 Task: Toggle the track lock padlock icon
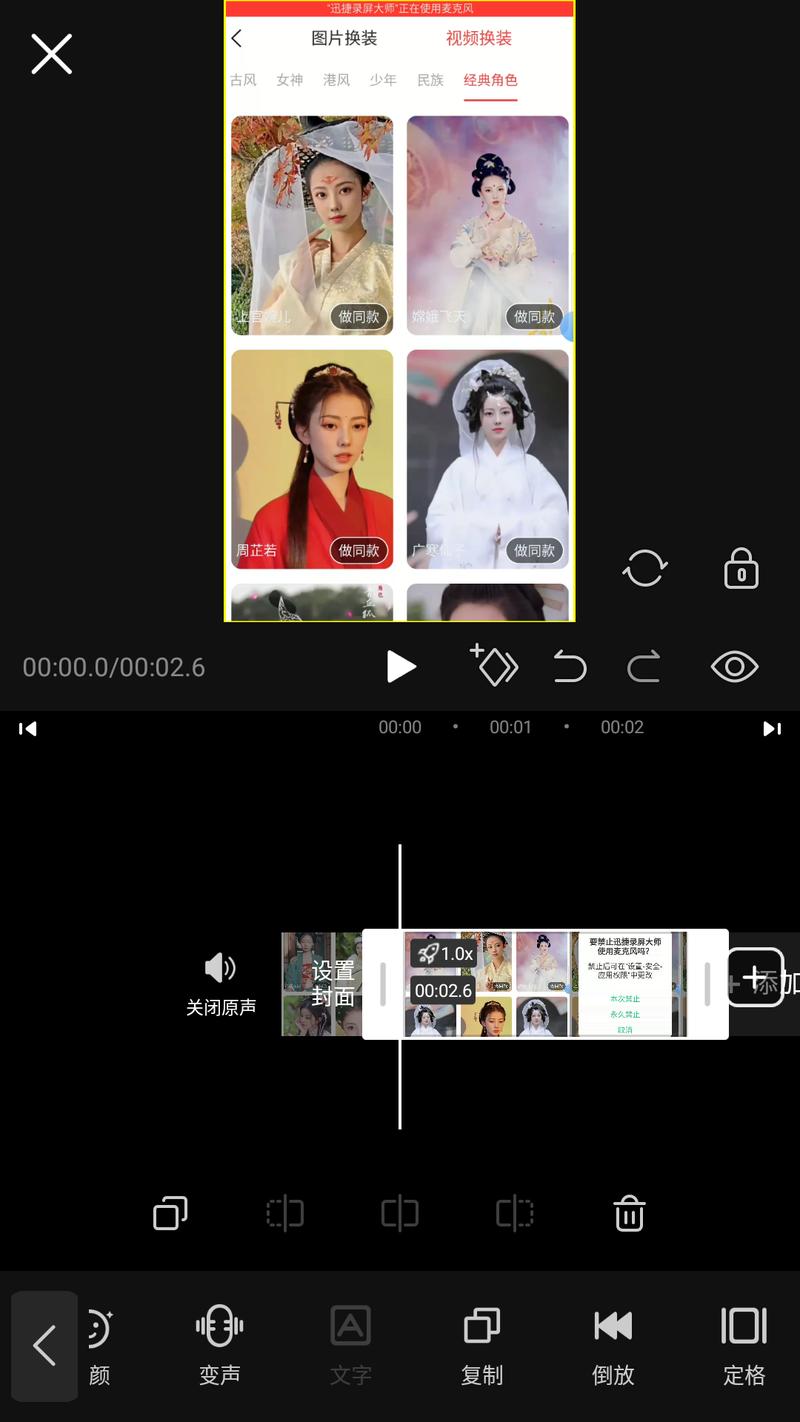(739, 568)
